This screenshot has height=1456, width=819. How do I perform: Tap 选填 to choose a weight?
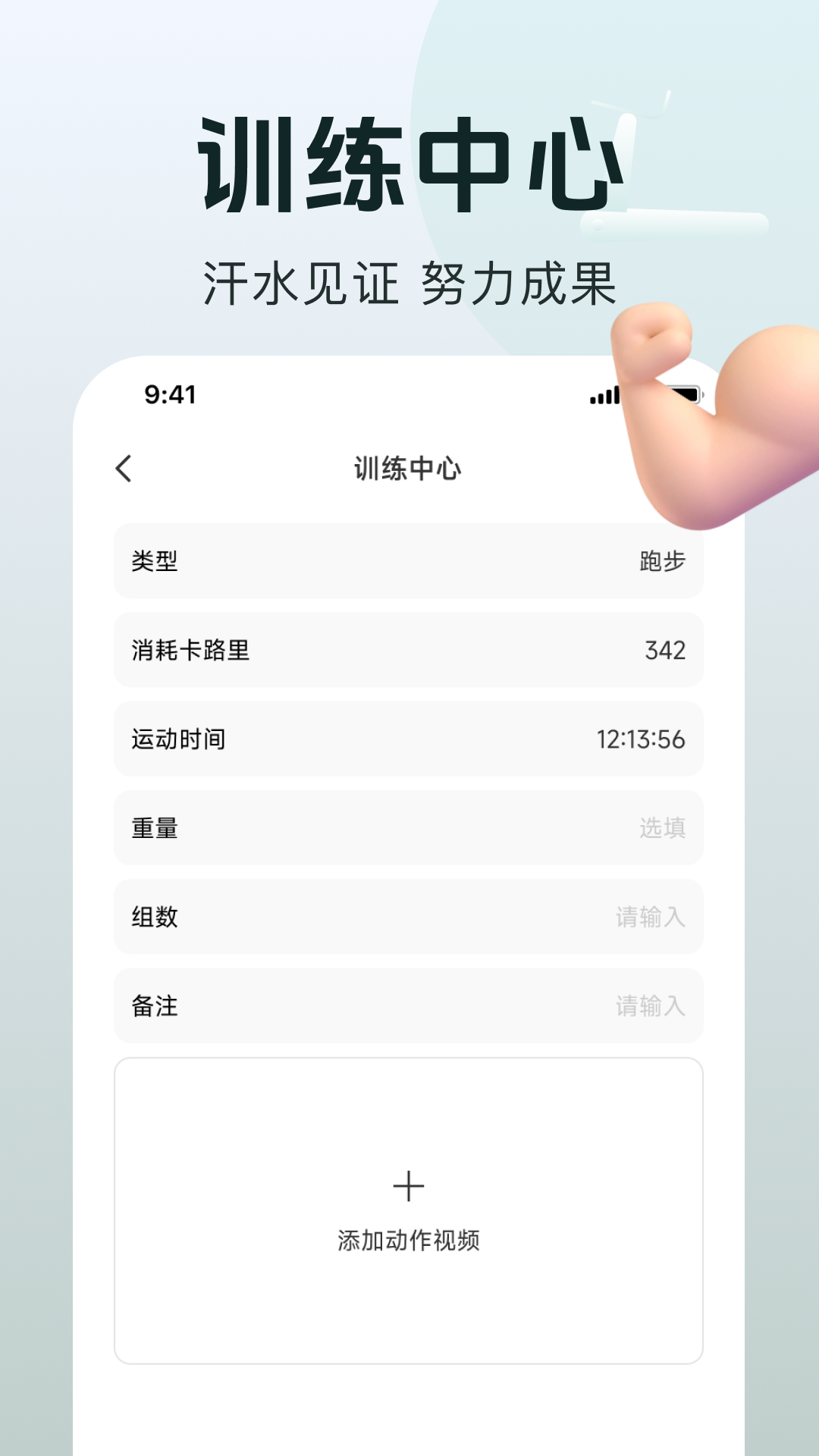[x=661, y=828]
